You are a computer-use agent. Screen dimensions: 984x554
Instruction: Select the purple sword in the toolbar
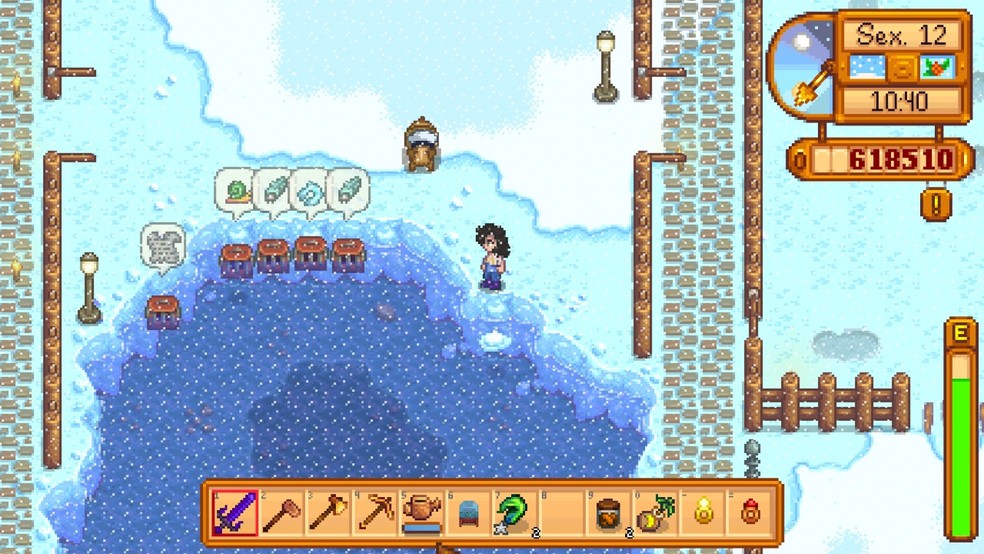[234, 514]
